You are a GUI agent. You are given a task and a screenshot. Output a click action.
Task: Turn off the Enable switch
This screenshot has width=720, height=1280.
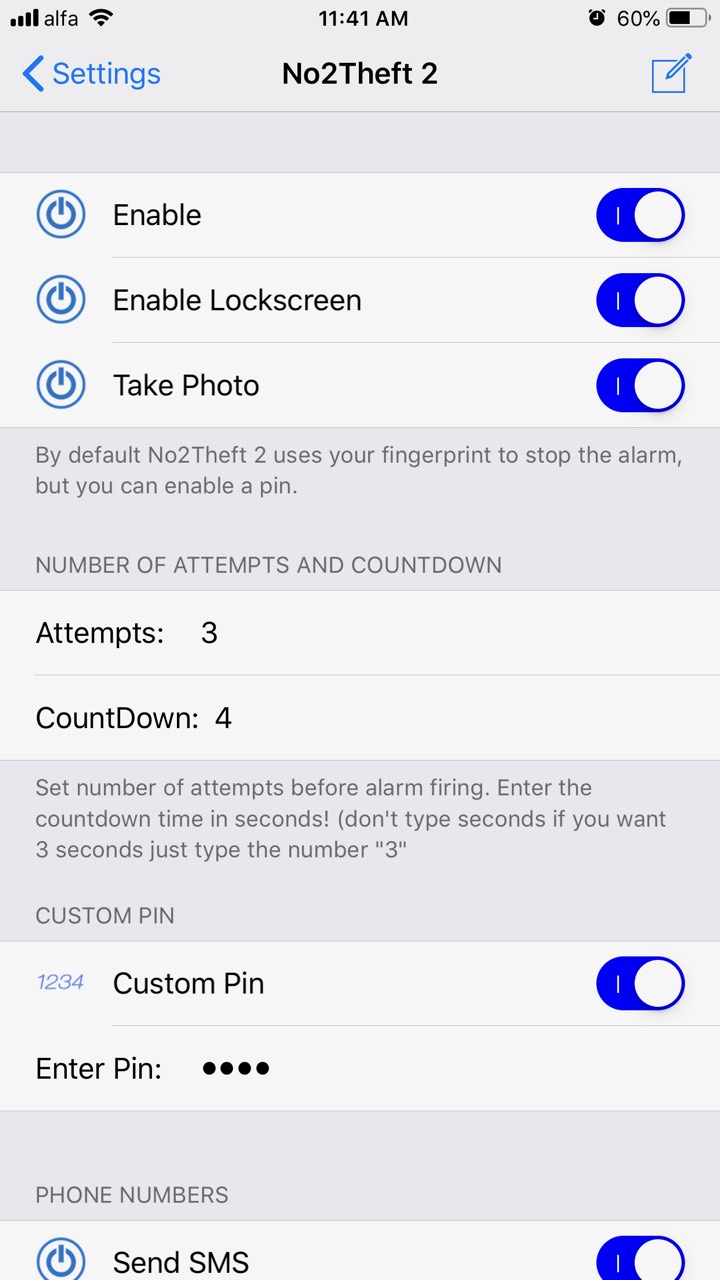[x=640, y=215]
